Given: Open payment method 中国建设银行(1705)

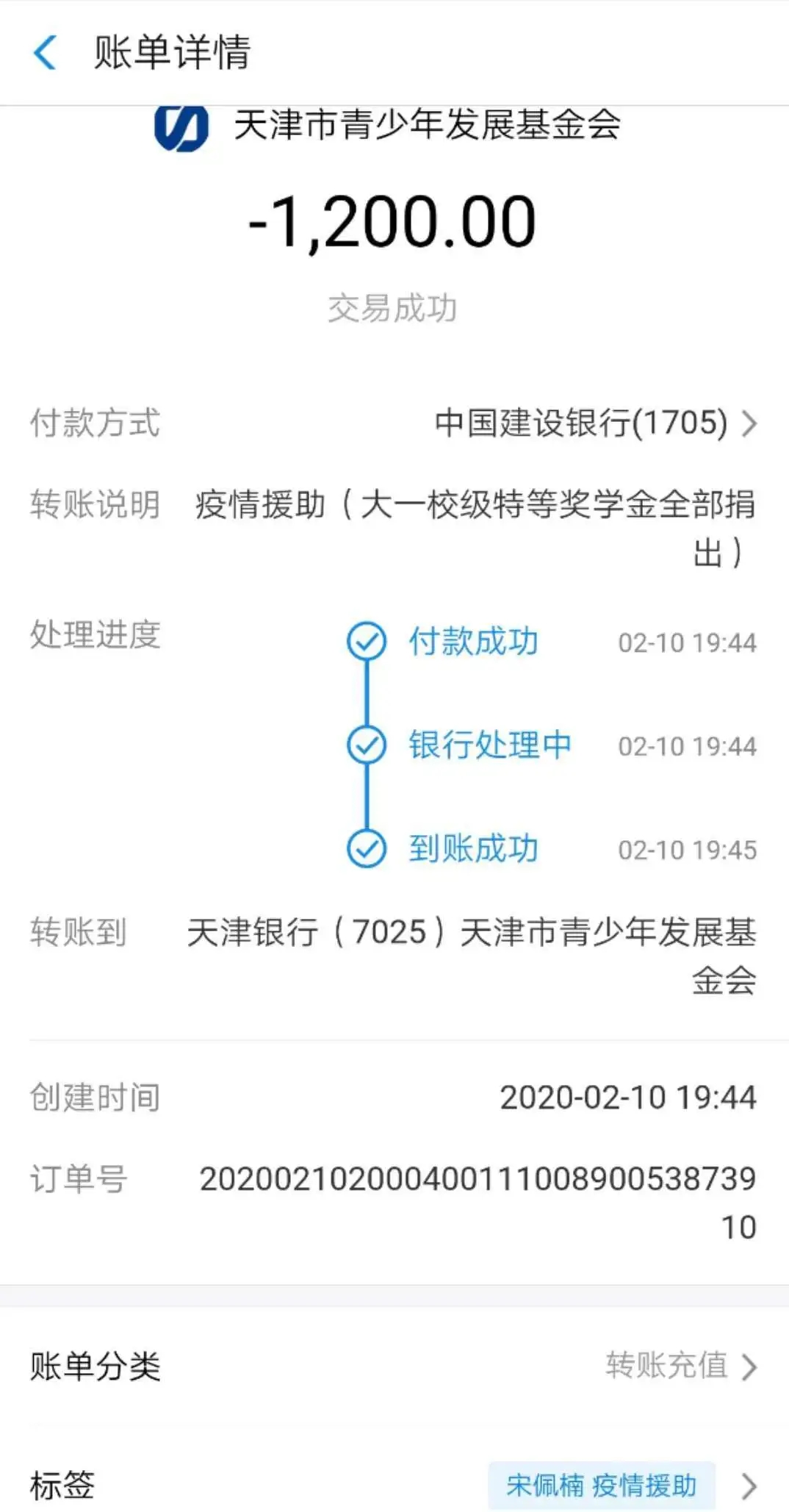Looking at the screenshot, I should (595, 423).
